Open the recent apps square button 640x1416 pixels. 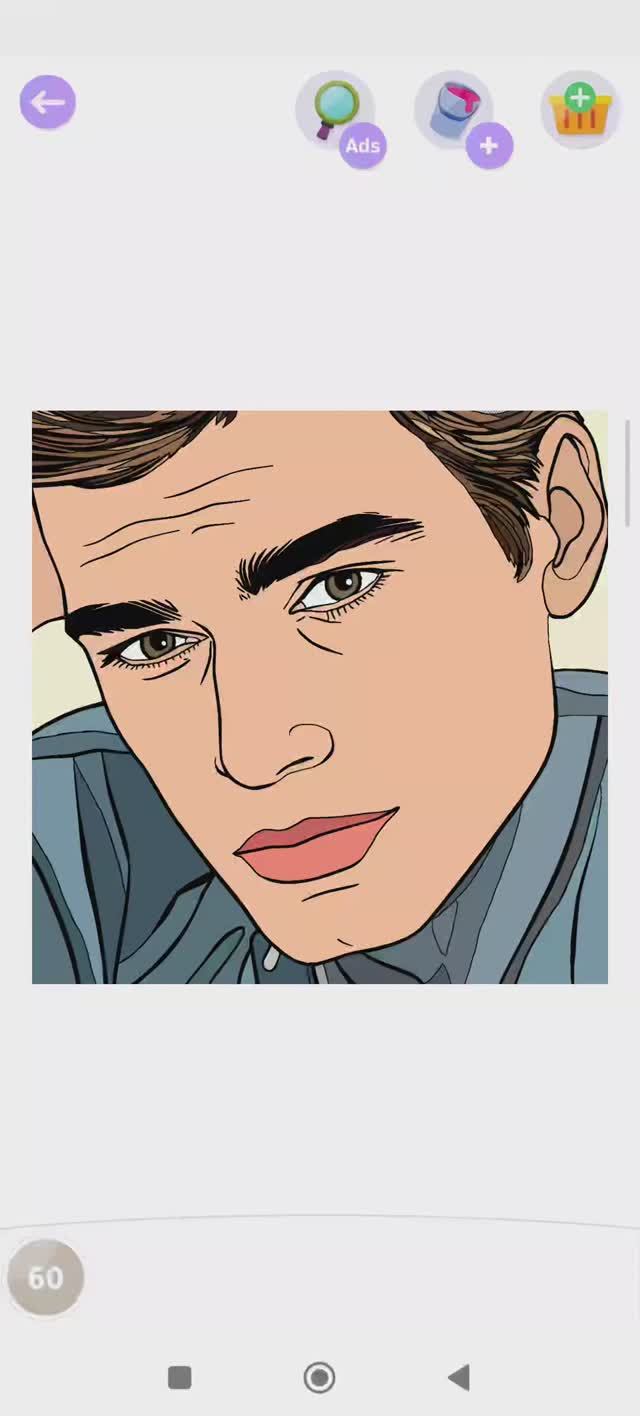(180, 1377)
